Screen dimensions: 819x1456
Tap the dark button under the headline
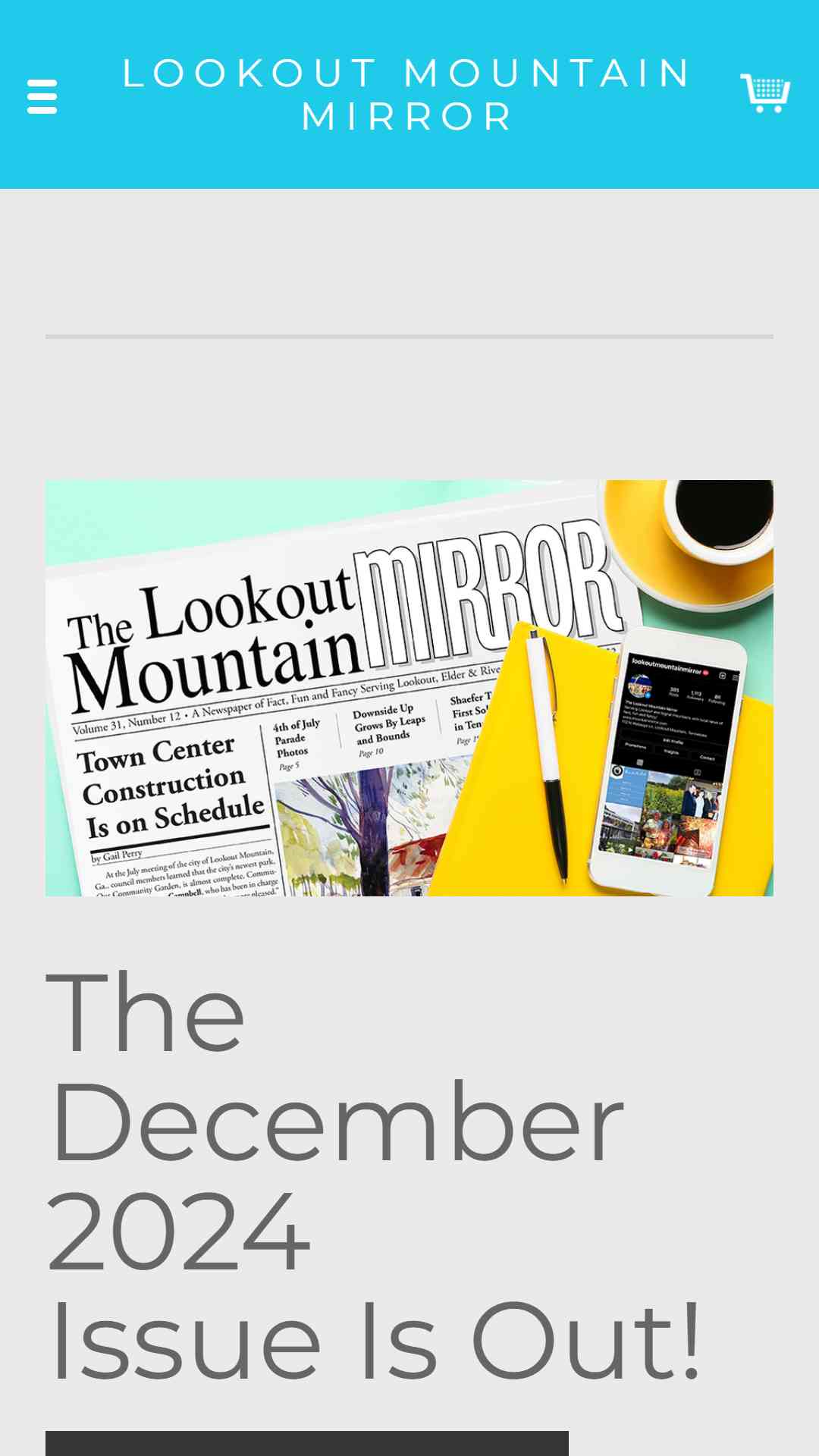coord(307,1443)
